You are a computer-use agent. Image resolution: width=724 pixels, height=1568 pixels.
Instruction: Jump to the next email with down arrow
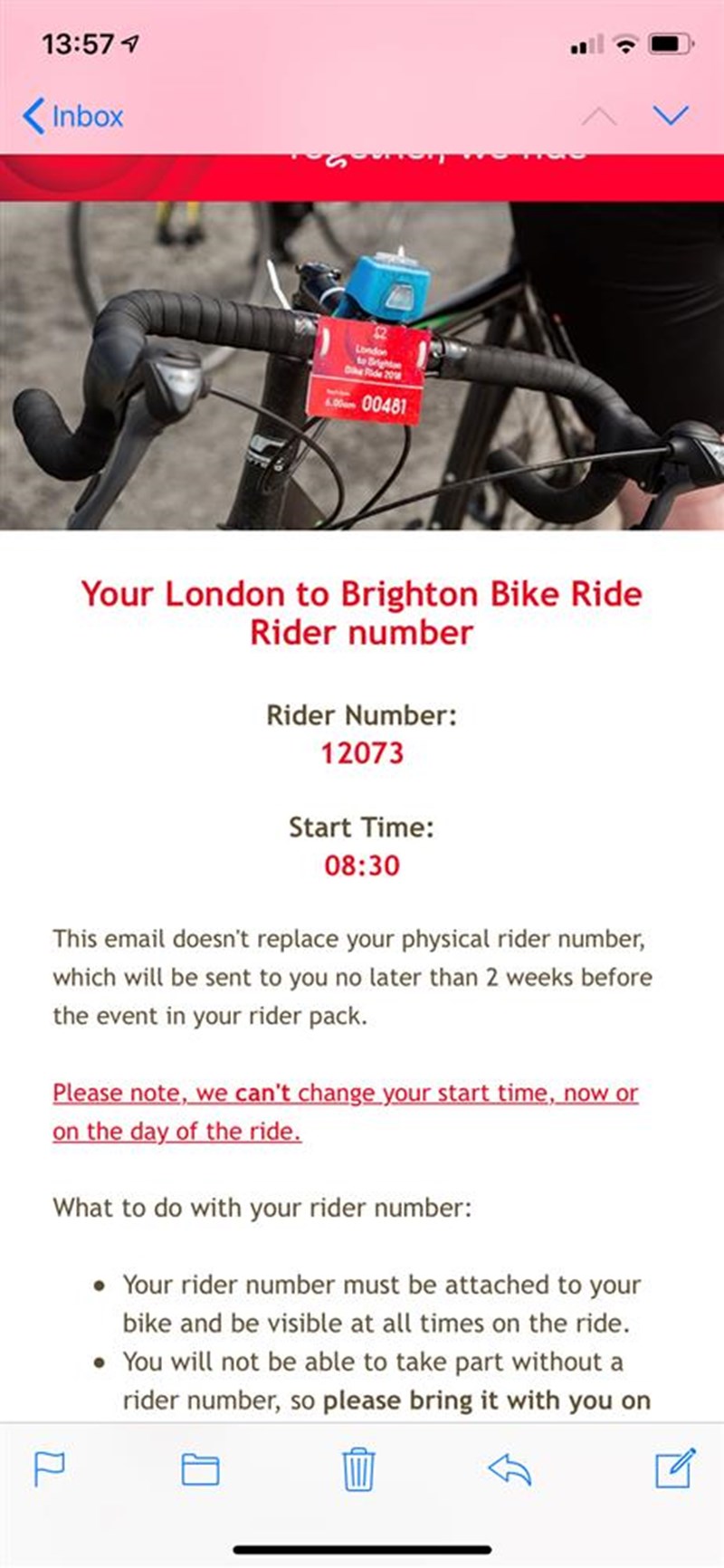click(x=671, y=115)
